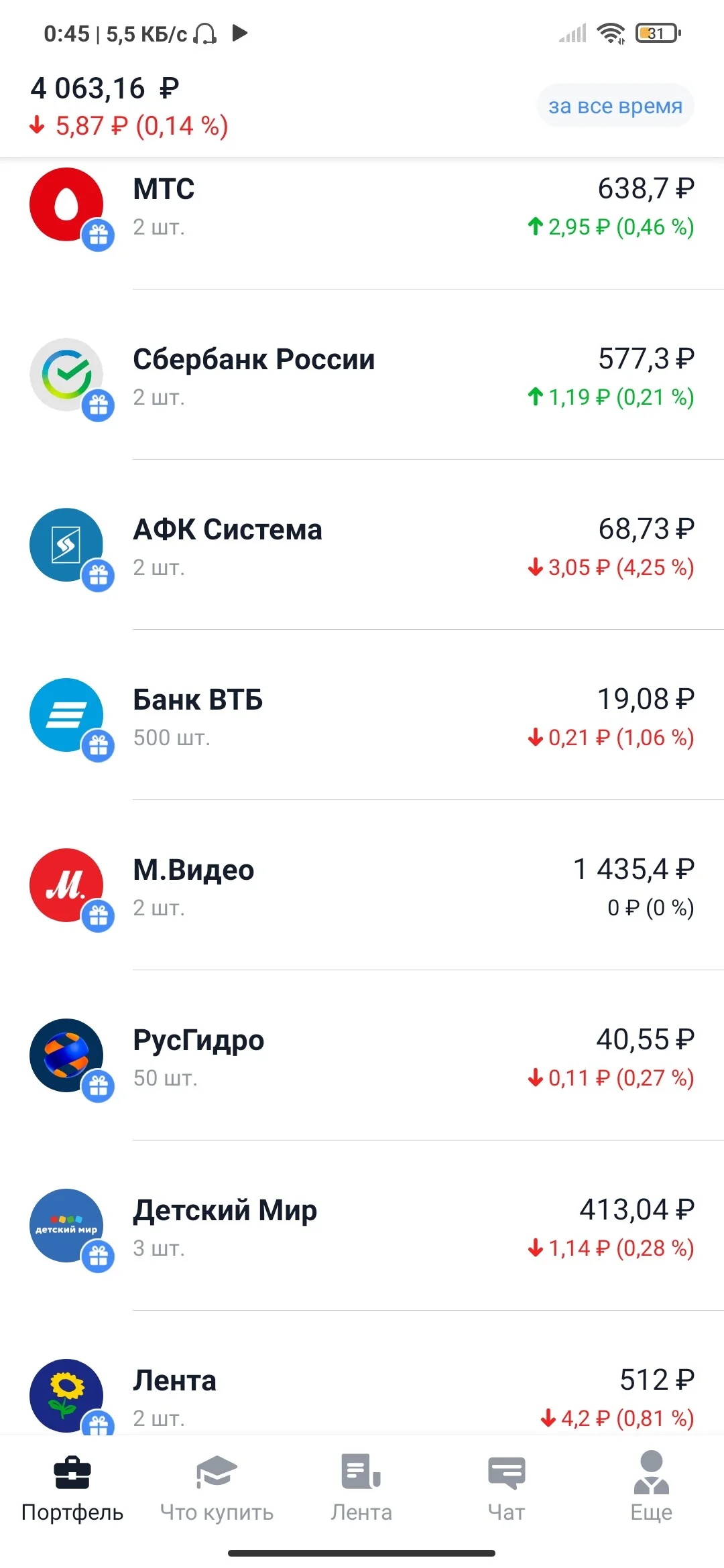
Task: View АФК Система stock details
Action: pyautogui.click(x=362, y=545)
